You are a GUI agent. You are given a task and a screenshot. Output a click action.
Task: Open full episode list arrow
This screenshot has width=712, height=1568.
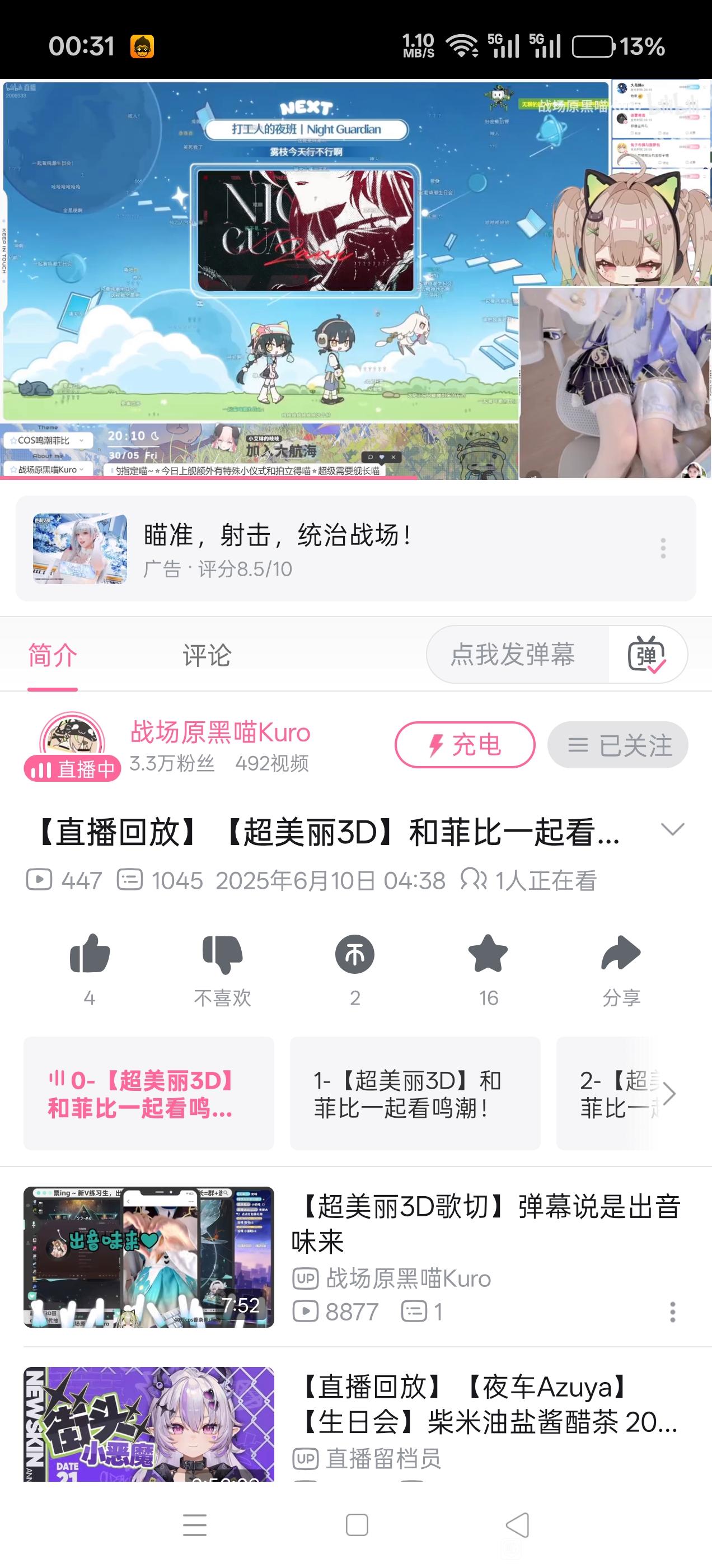[669, 1094]
